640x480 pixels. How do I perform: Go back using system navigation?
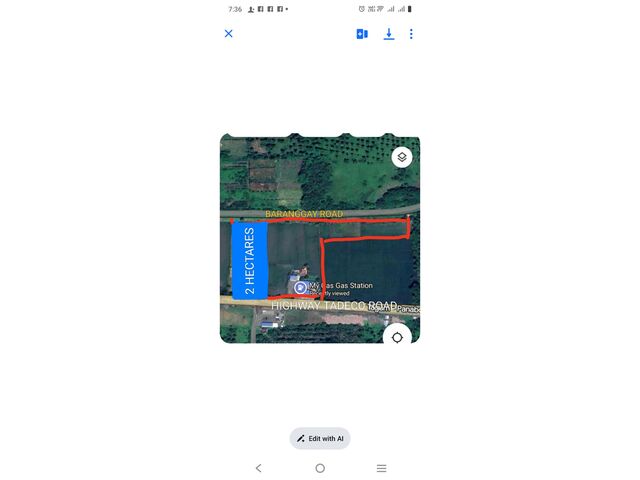click(x=258, y=468)
